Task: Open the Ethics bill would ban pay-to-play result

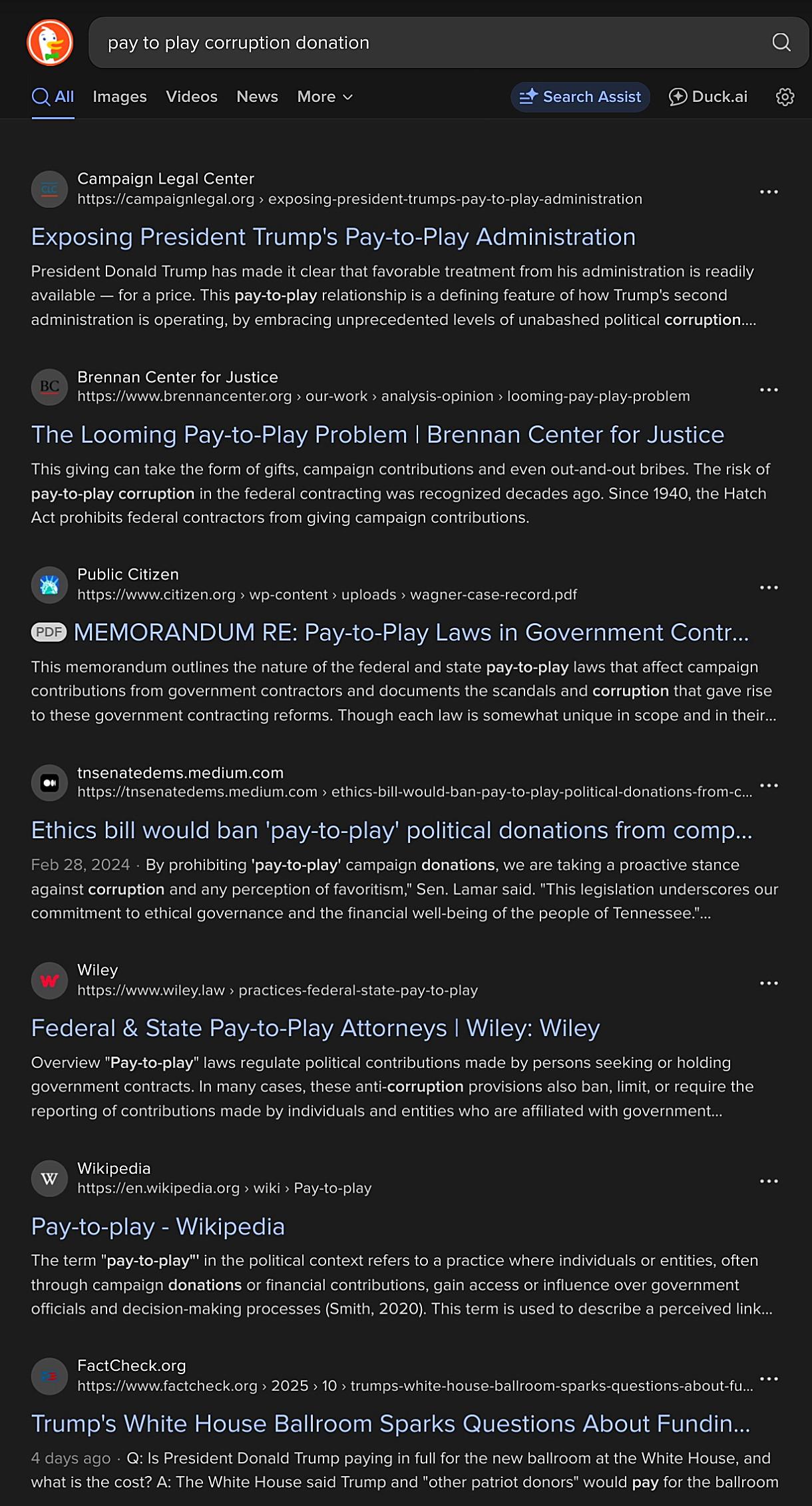Action: (391, 830)
